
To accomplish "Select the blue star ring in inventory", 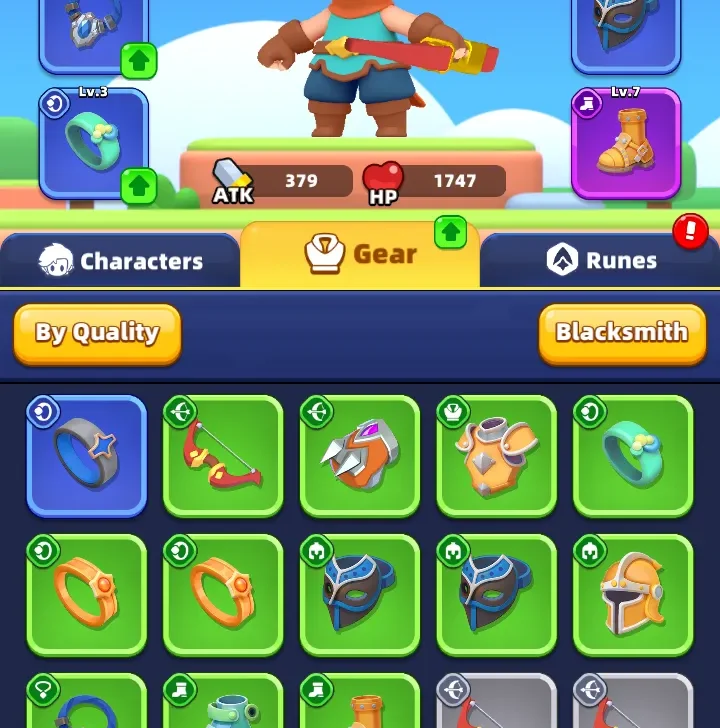I will [x=87, y=455].
